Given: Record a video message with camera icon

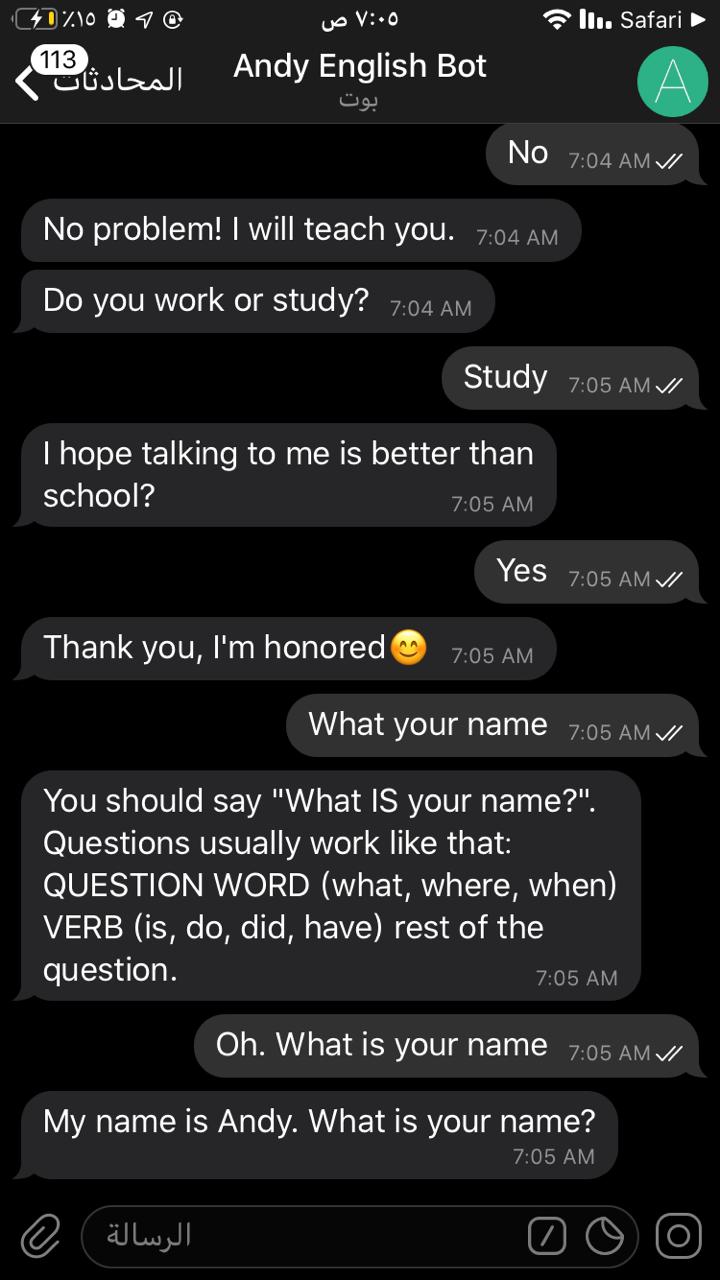Looking at the screenshot, I should point(678,1236).
